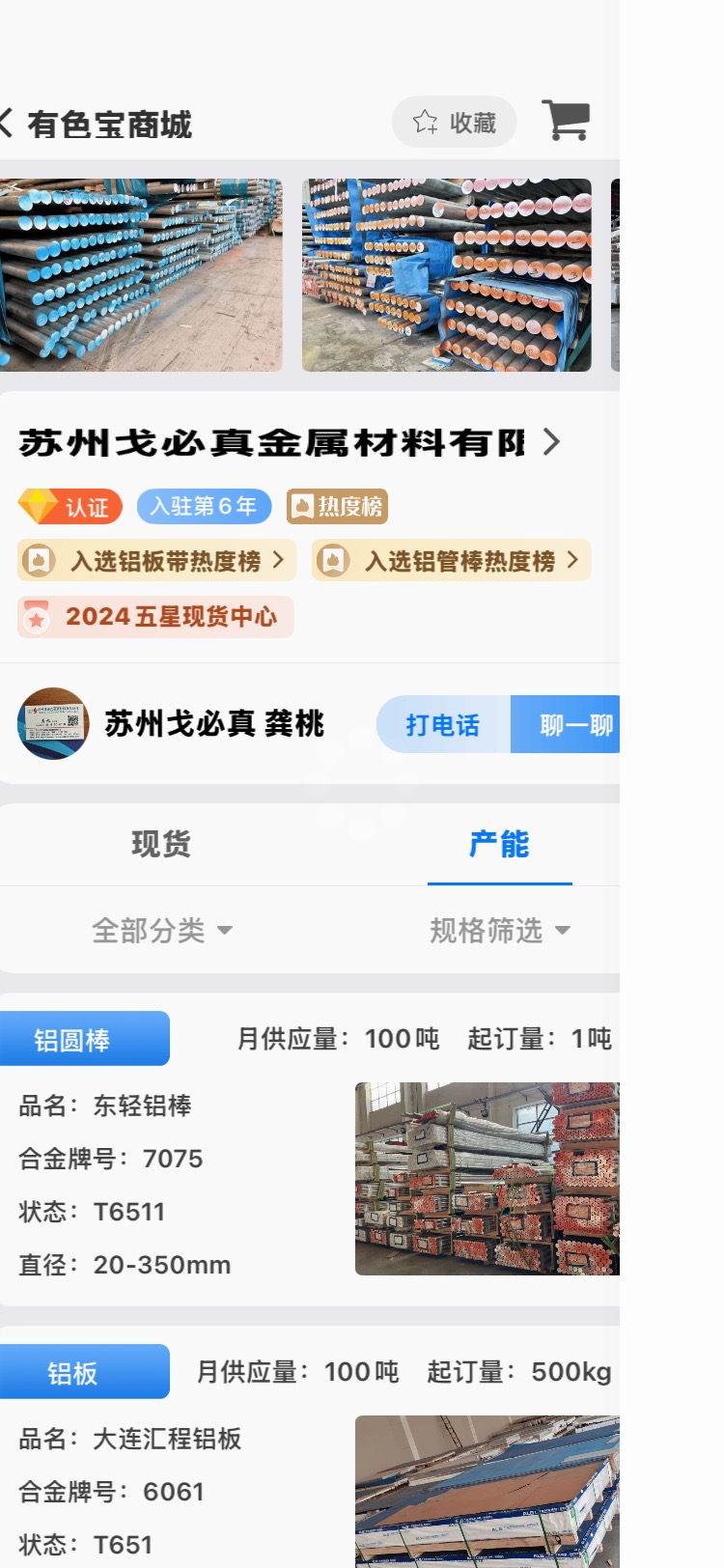Select the 产能 tab
The height and width of the screenshot is (1568, 724).
pyautogui.click(x=499, y=844)
